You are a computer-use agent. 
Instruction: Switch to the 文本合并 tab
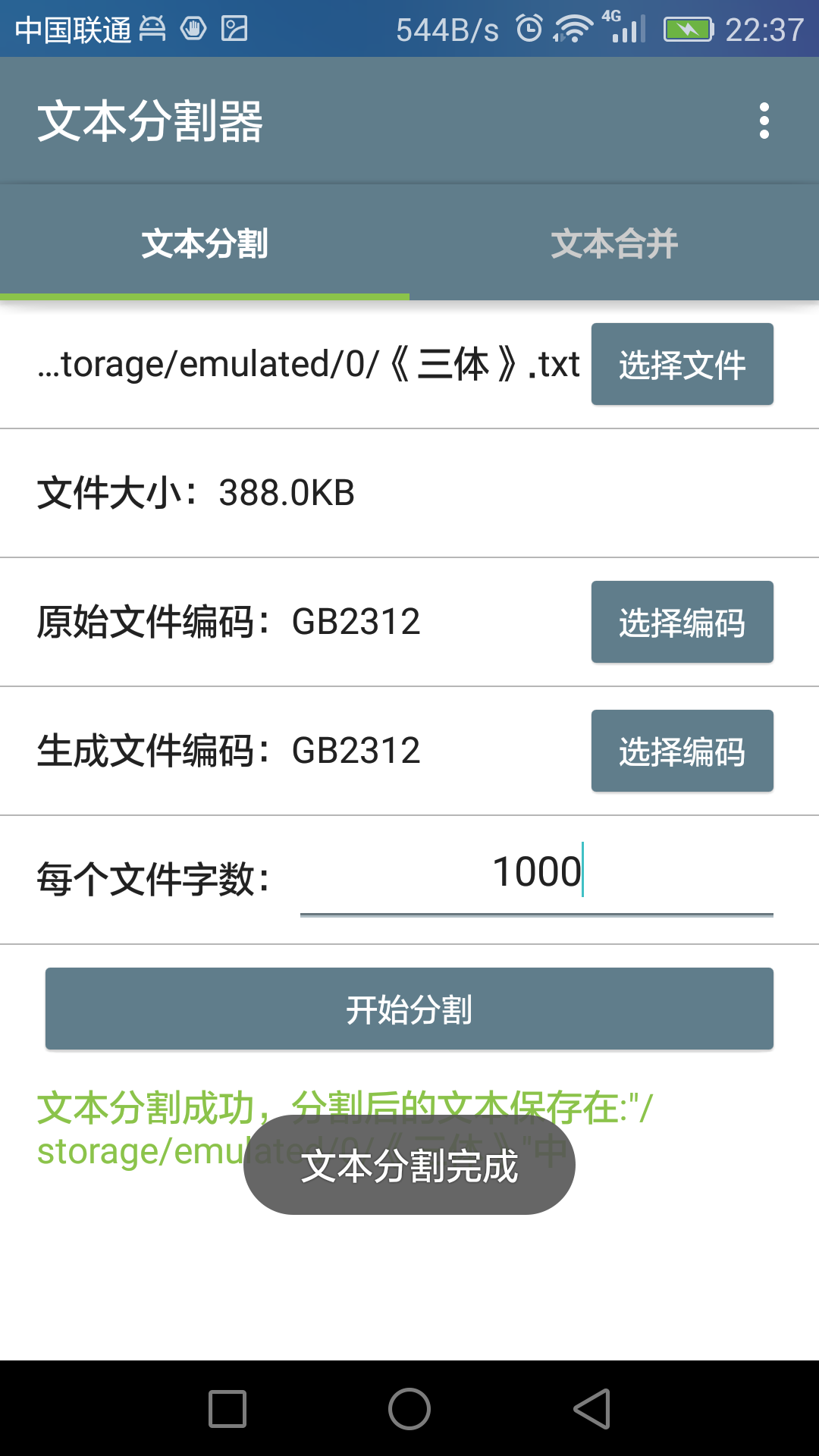(614, 243)
